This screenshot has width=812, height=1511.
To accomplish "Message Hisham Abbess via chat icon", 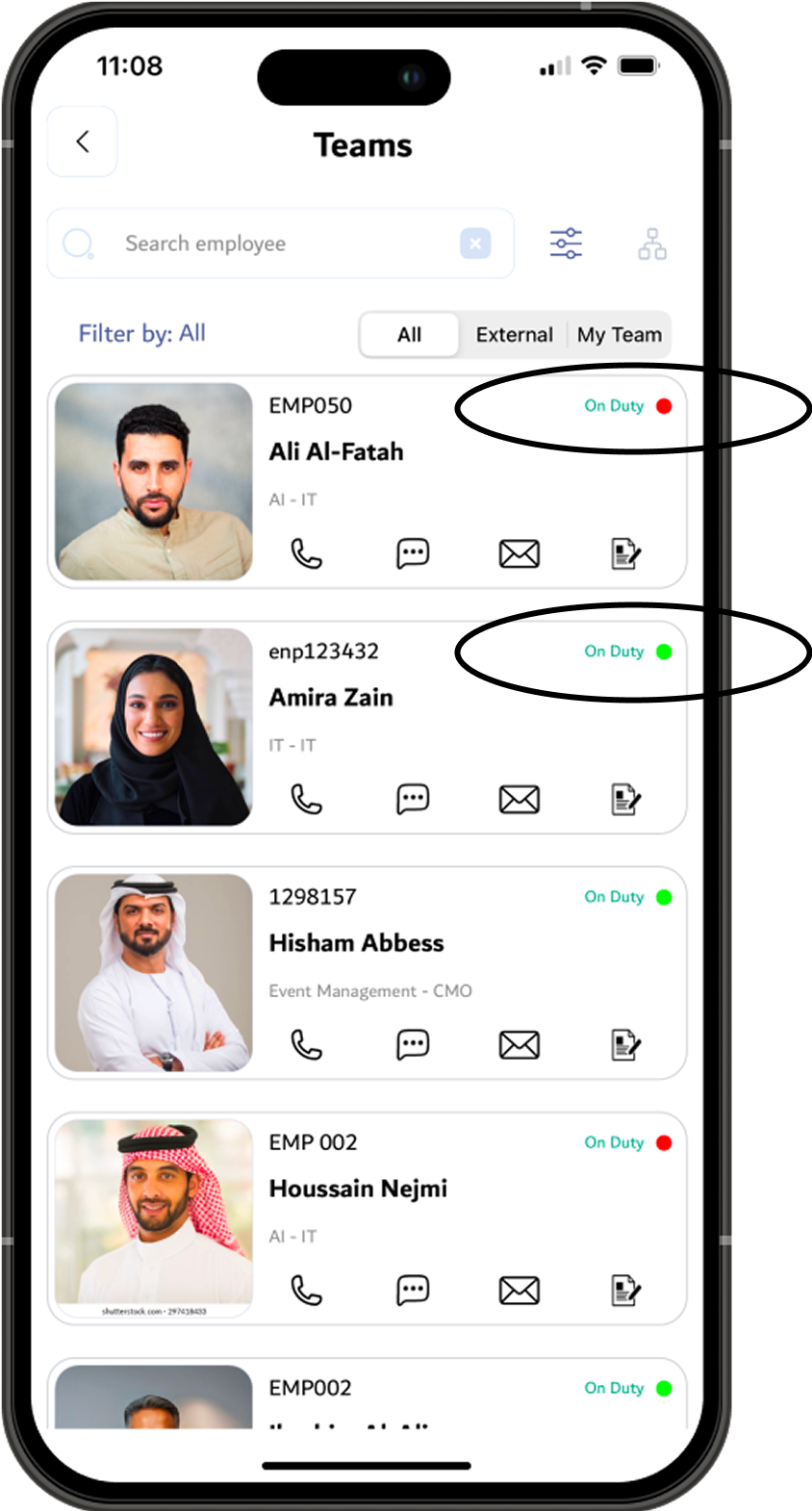I will tap(413, 1044).
